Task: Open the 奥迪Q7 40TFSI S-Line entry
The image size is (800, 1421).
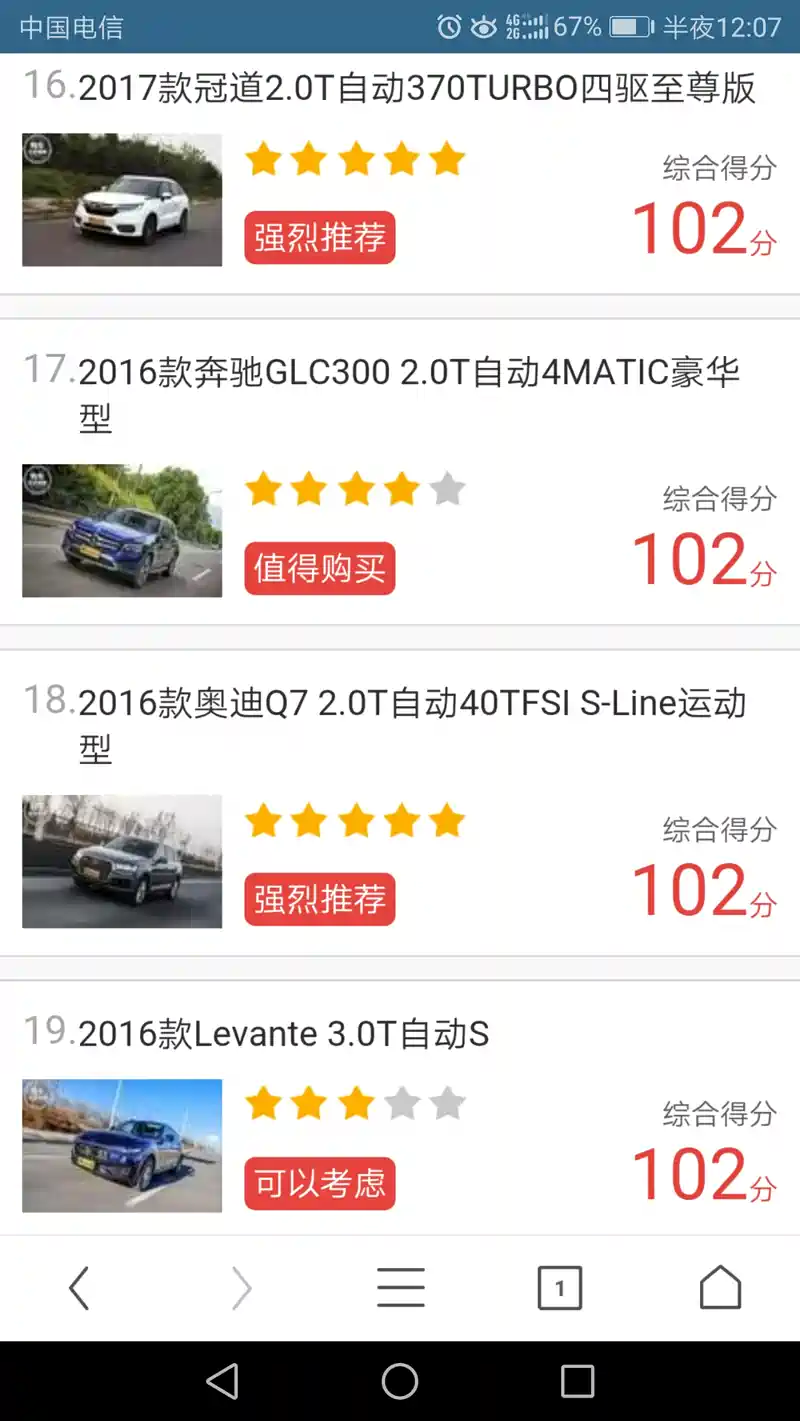Action: coord(400,804)
